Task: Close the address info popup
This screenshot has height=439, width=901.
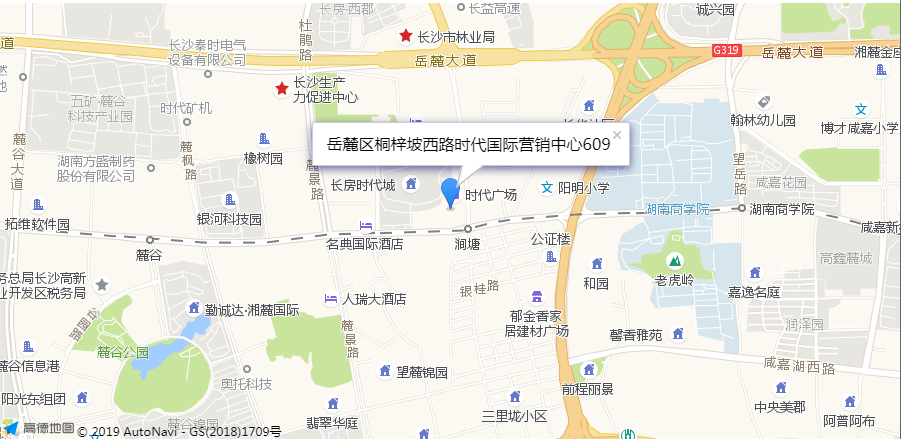Action: point(617,134)
